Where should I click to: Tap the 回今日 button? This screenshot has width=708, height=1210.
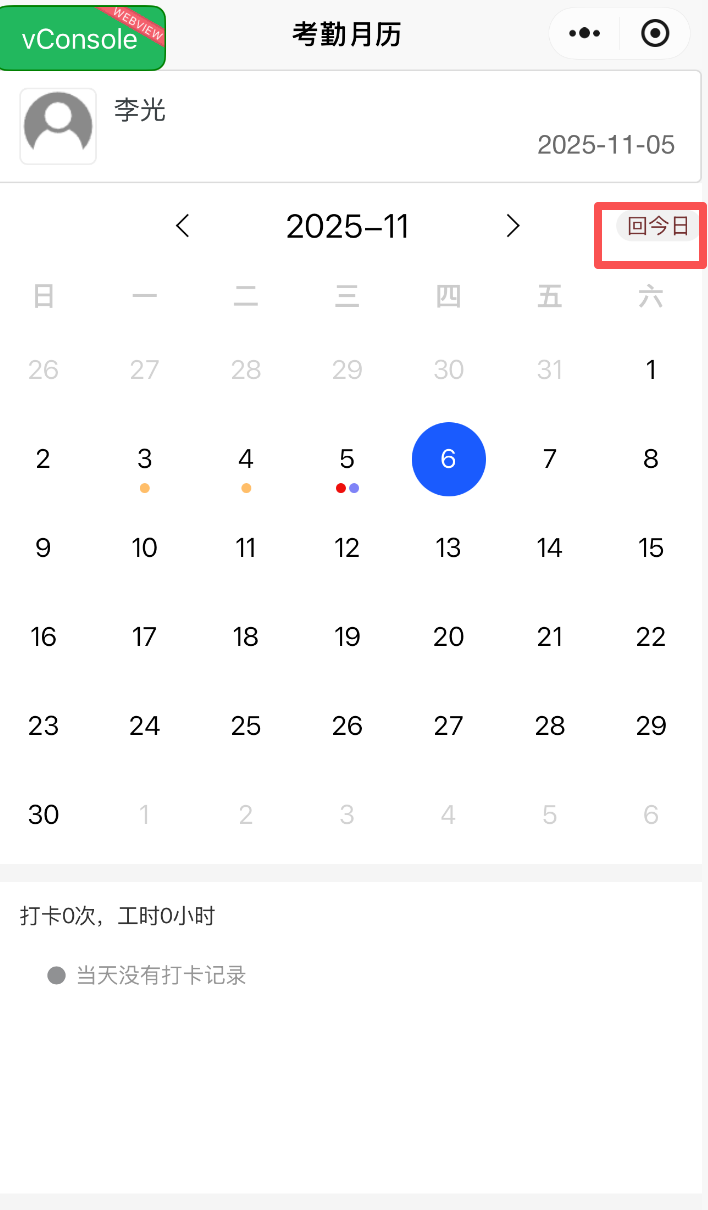[657, 226]
